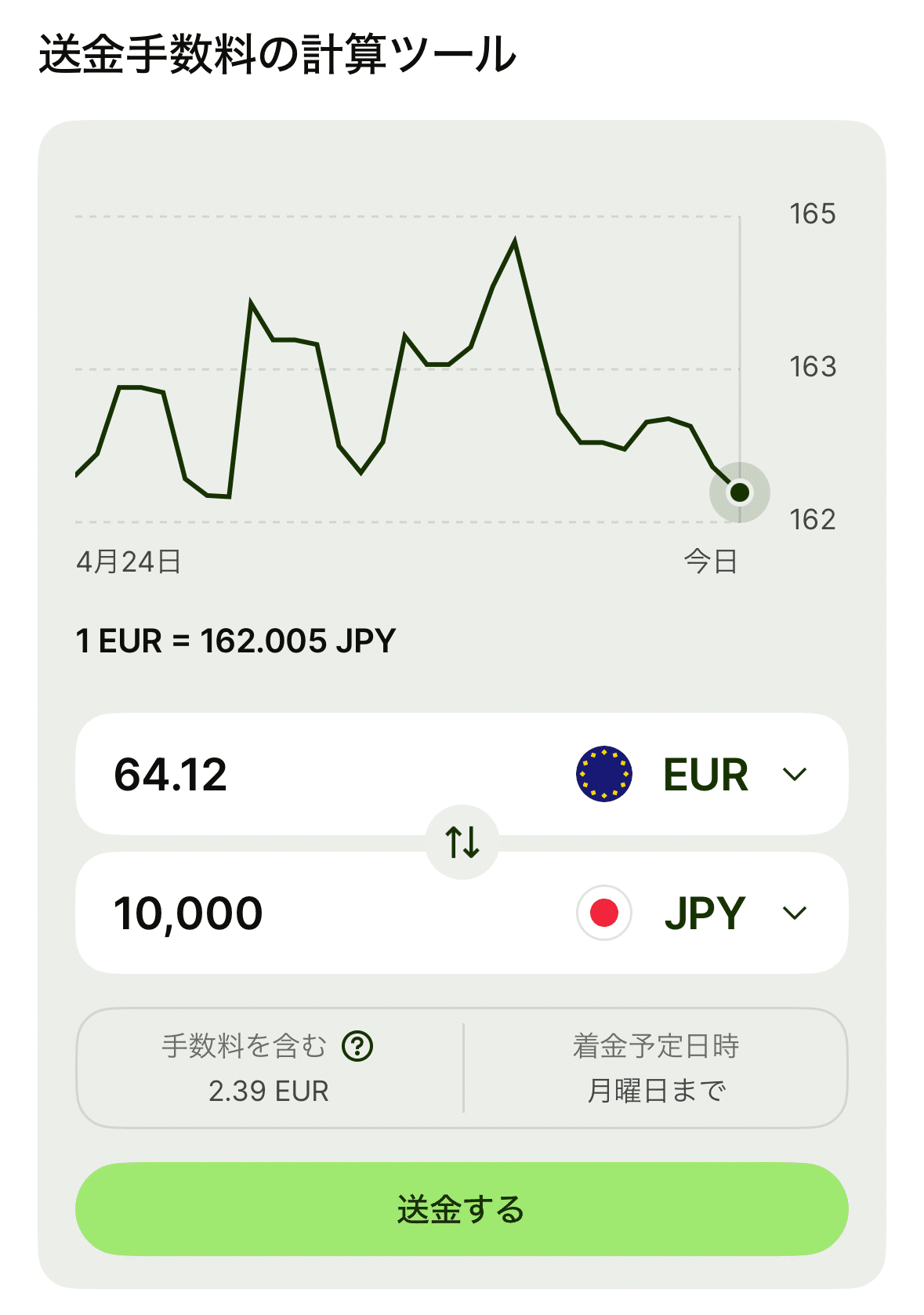The image size is (924, 1315).
Task: Toggle the currency direction with the up-down arrows
Action: tap(462, 842)
